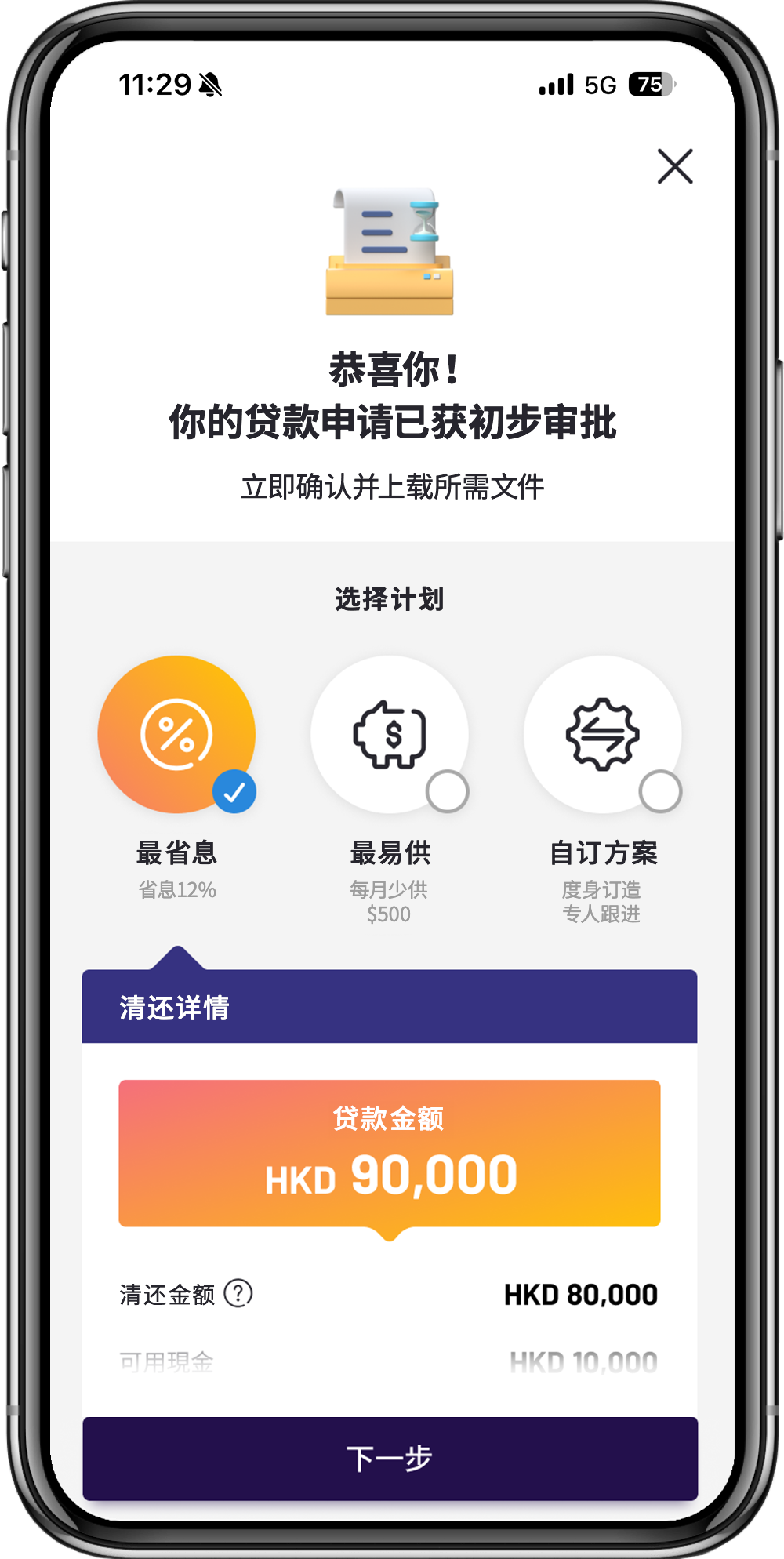
Task: Pick the 自订方案 custom plan
Action: point(602,735)
